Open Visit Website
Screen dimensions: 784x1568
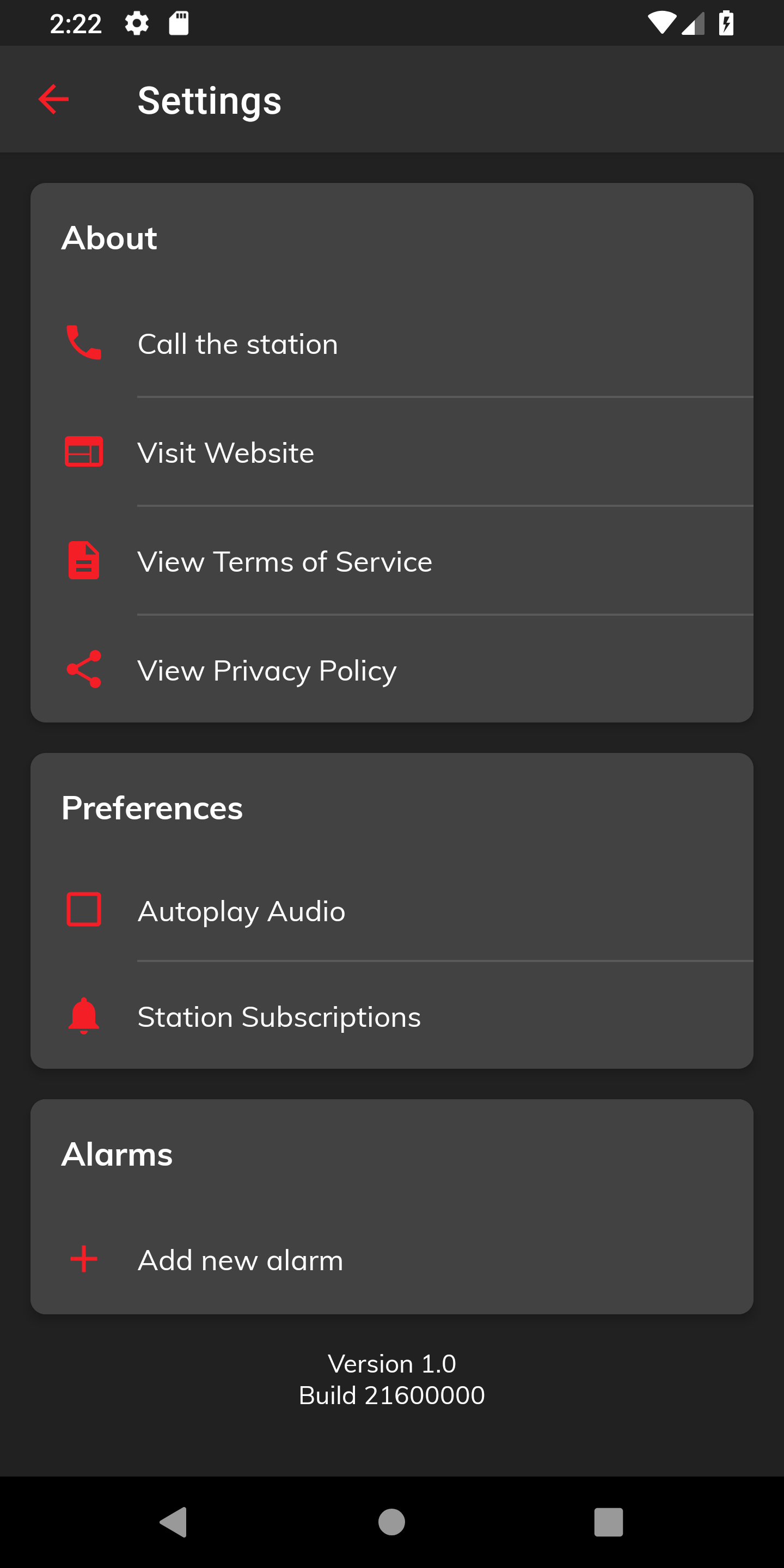click(x=392, y=452)
